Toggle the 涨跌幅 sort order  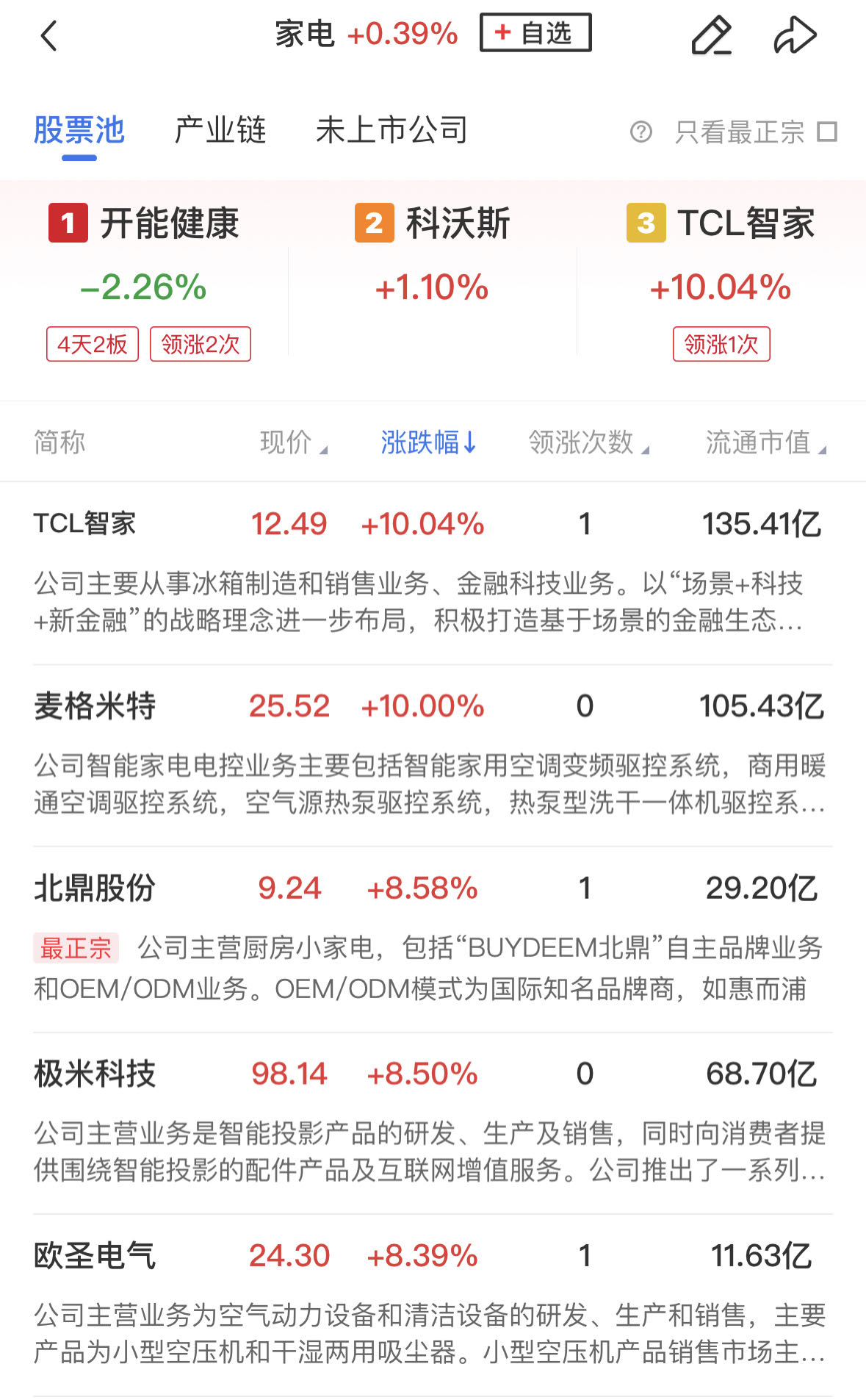[428, 442]
